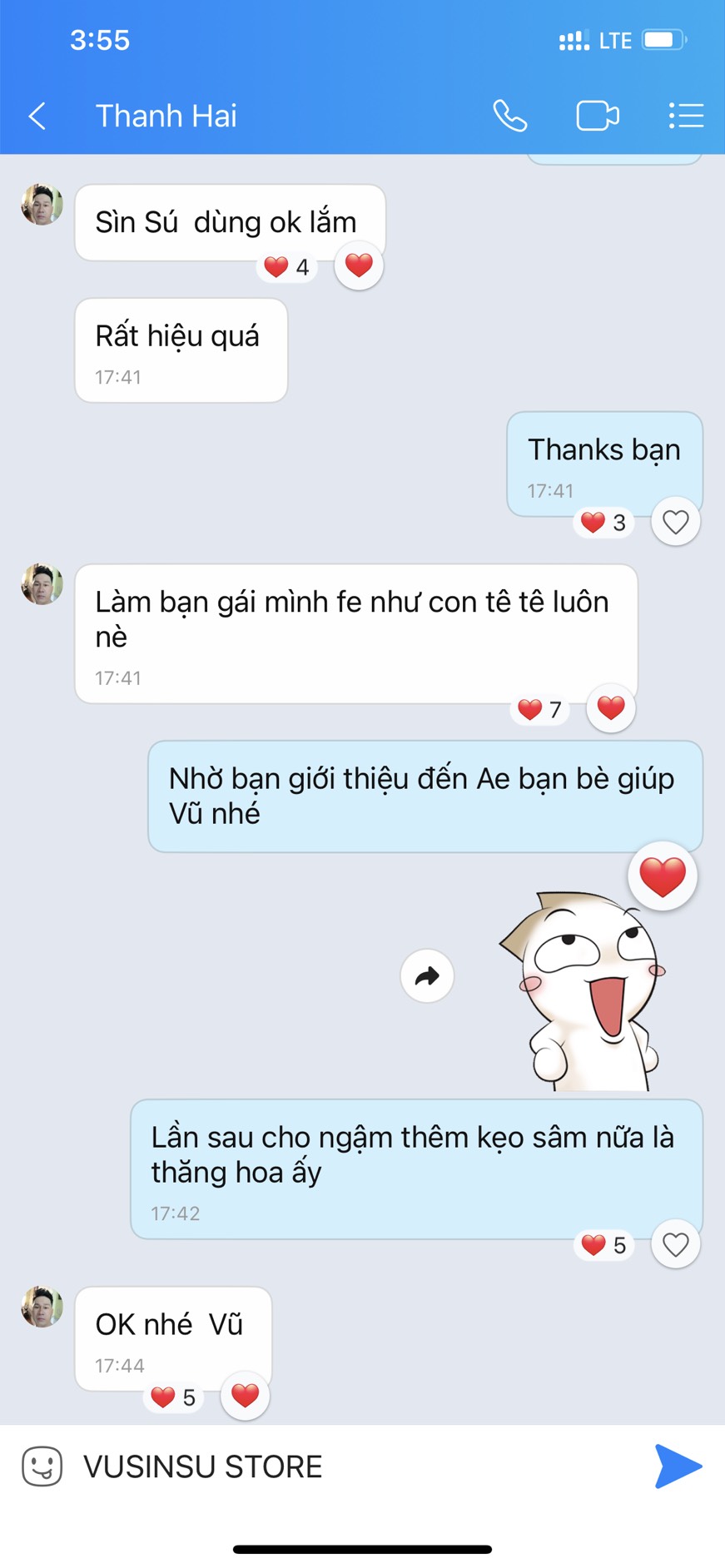
Task: React with heart to 'Lần sau cho ngậm' message
Action: tap(675, 1245)
